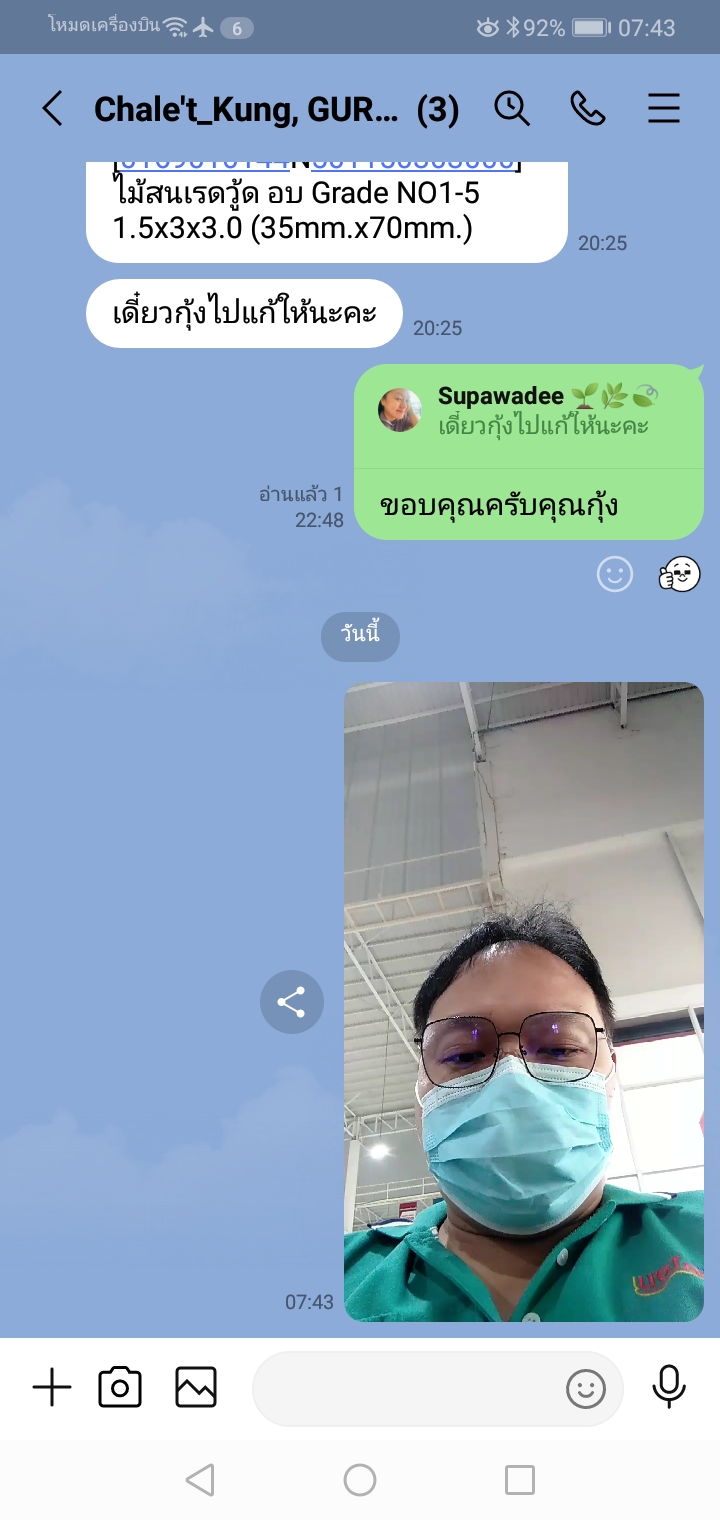
Task: Search messages in this chat
Action: click(x=512, y=108)
